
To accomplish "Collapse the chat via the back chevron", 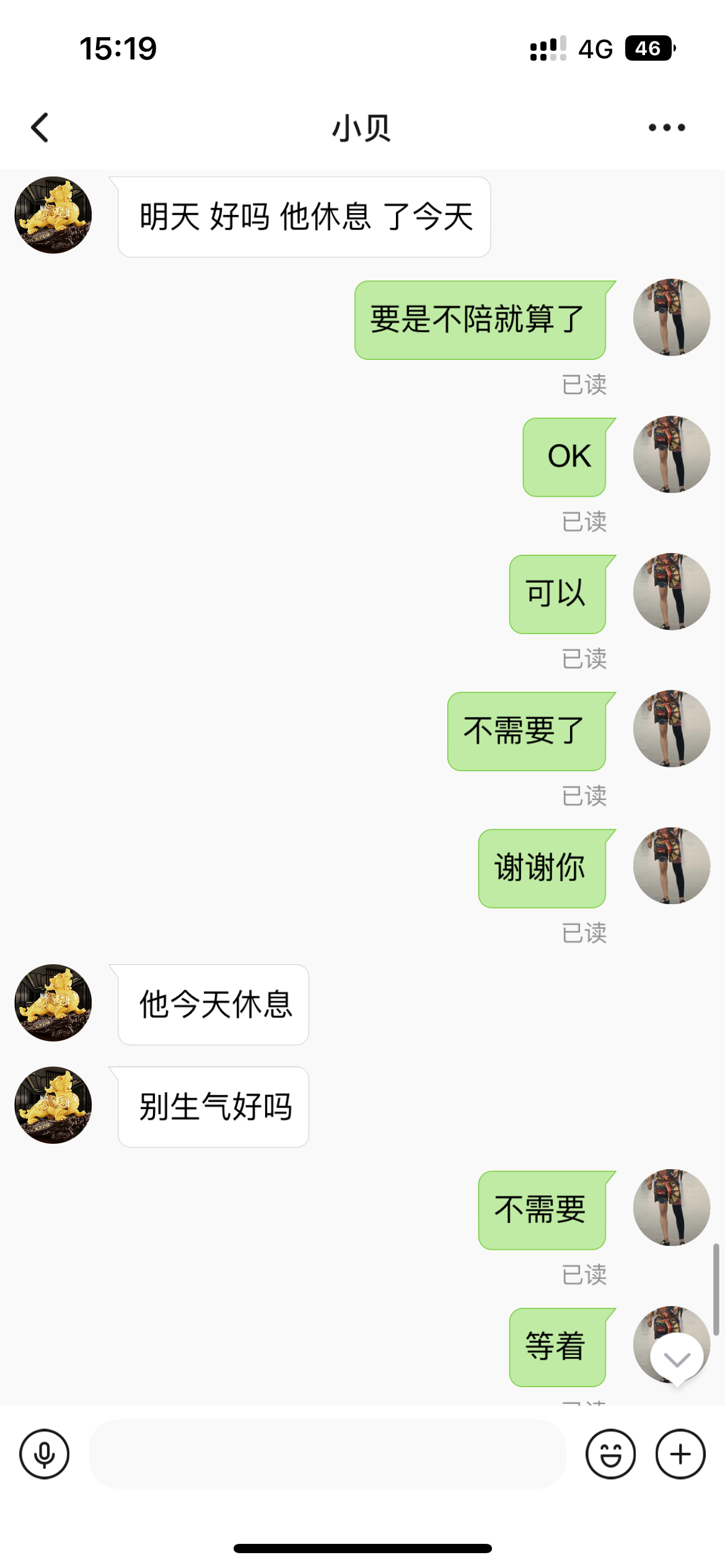I will tap(40, 128).
